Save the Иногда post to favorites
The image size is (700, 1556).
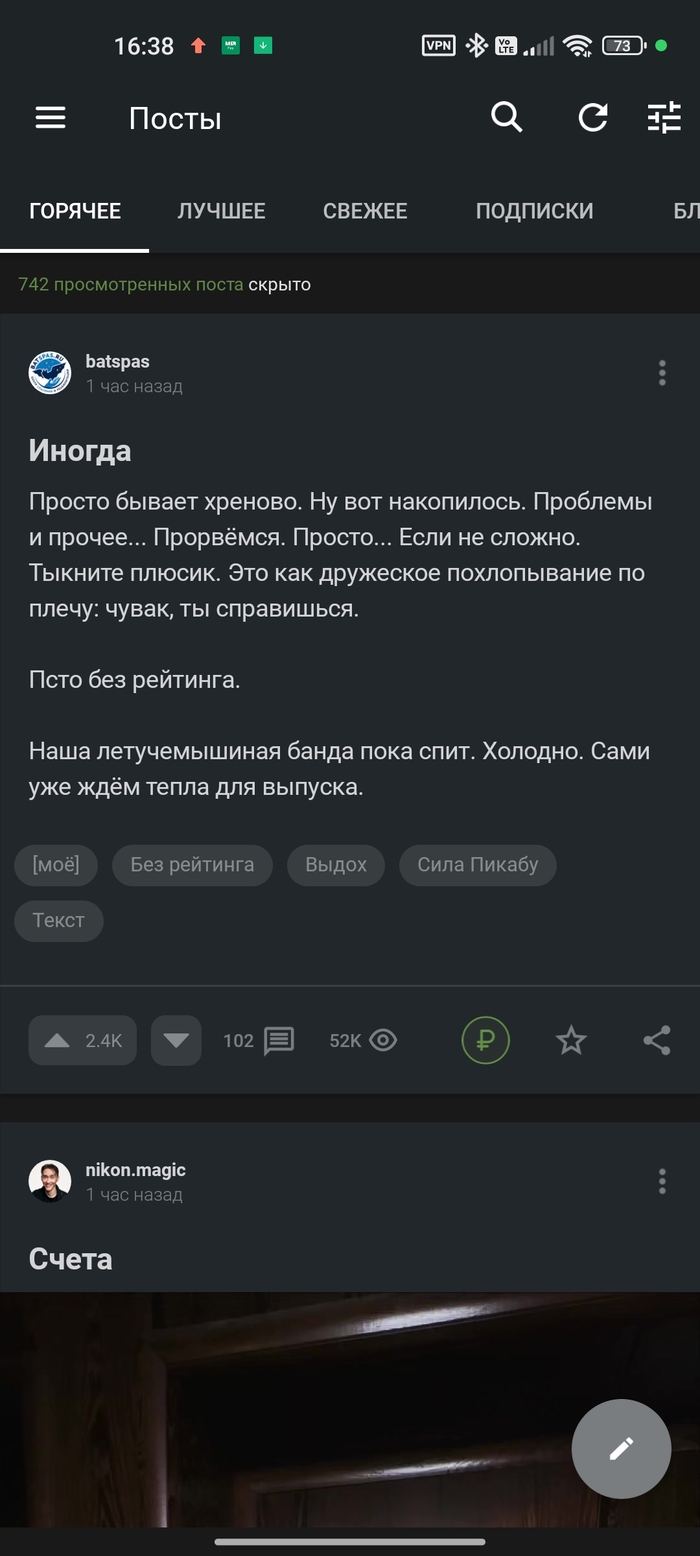(x=571, y=1041)
